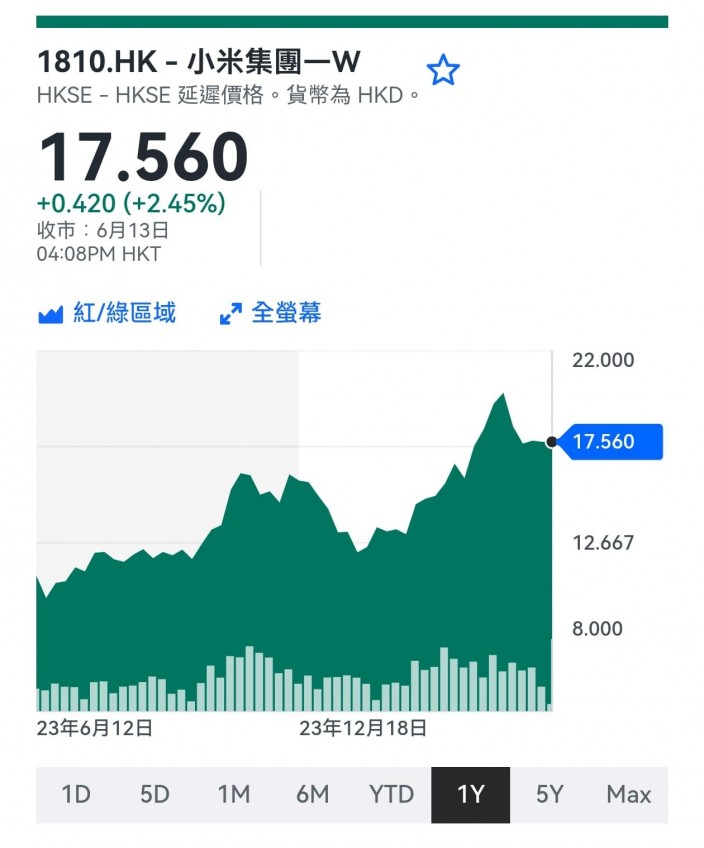The image size is (704, 848).
Task: Switch to the 6M chart range
Action: [x=313, y=794]
